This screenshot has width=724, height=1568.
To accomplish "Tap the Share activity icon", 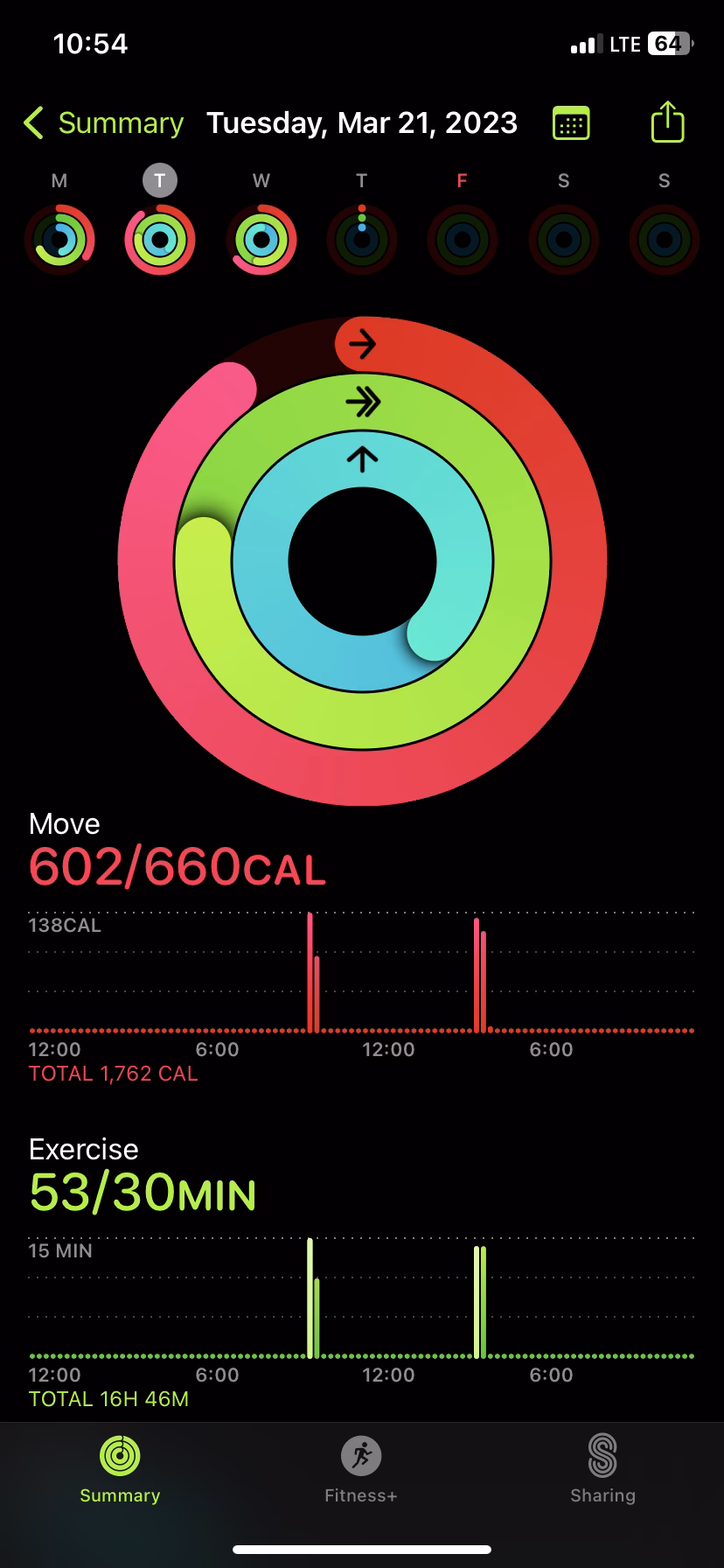I will tap(667, 122).
